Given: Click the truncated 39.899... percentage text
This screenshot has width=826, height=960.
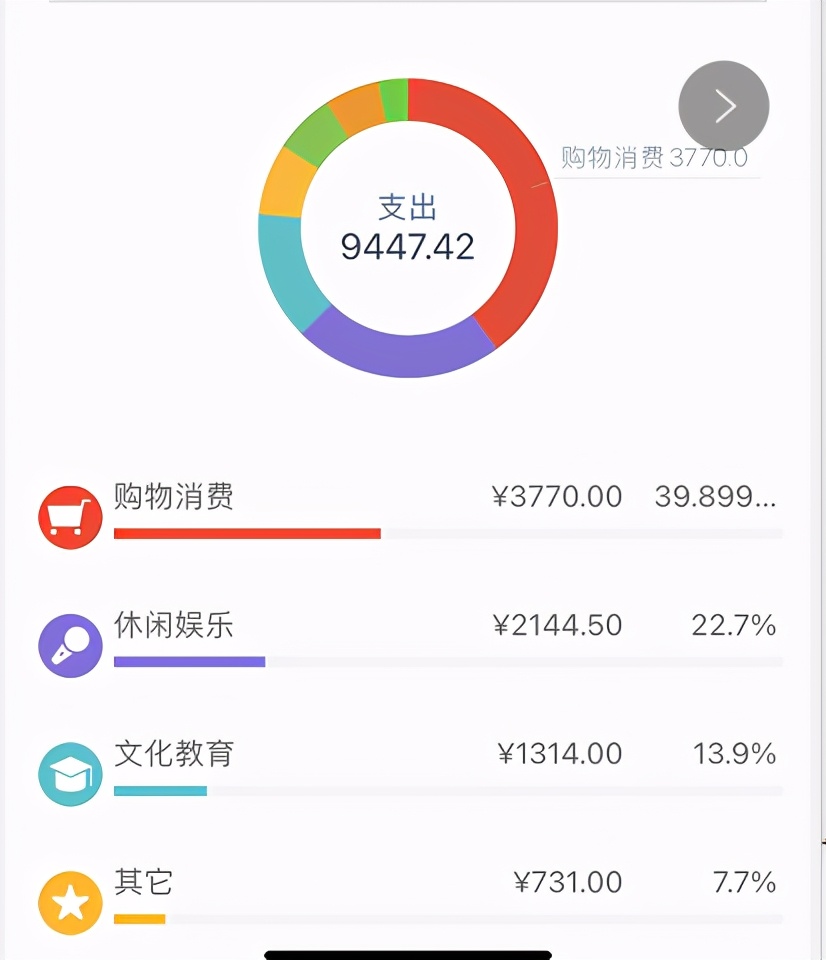Looking at the screenshot, I should click(x=718, y=496).
